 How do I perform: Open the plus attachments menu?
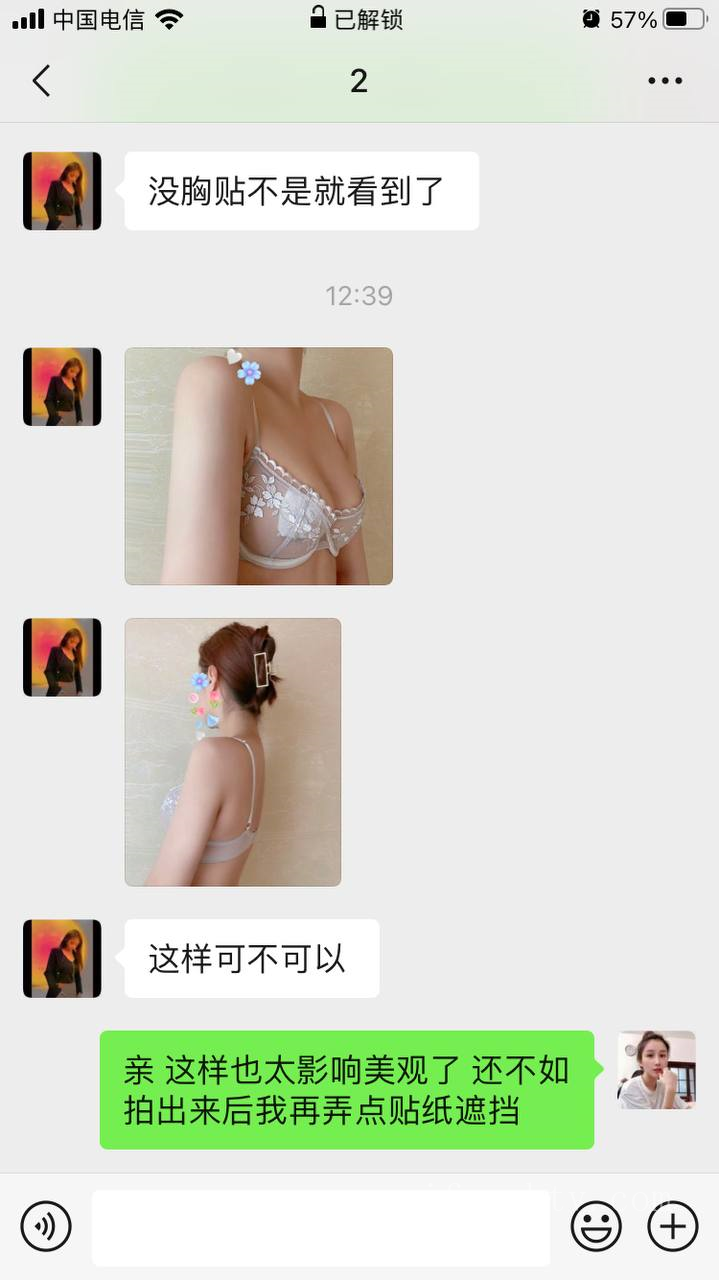point(673,1227)
